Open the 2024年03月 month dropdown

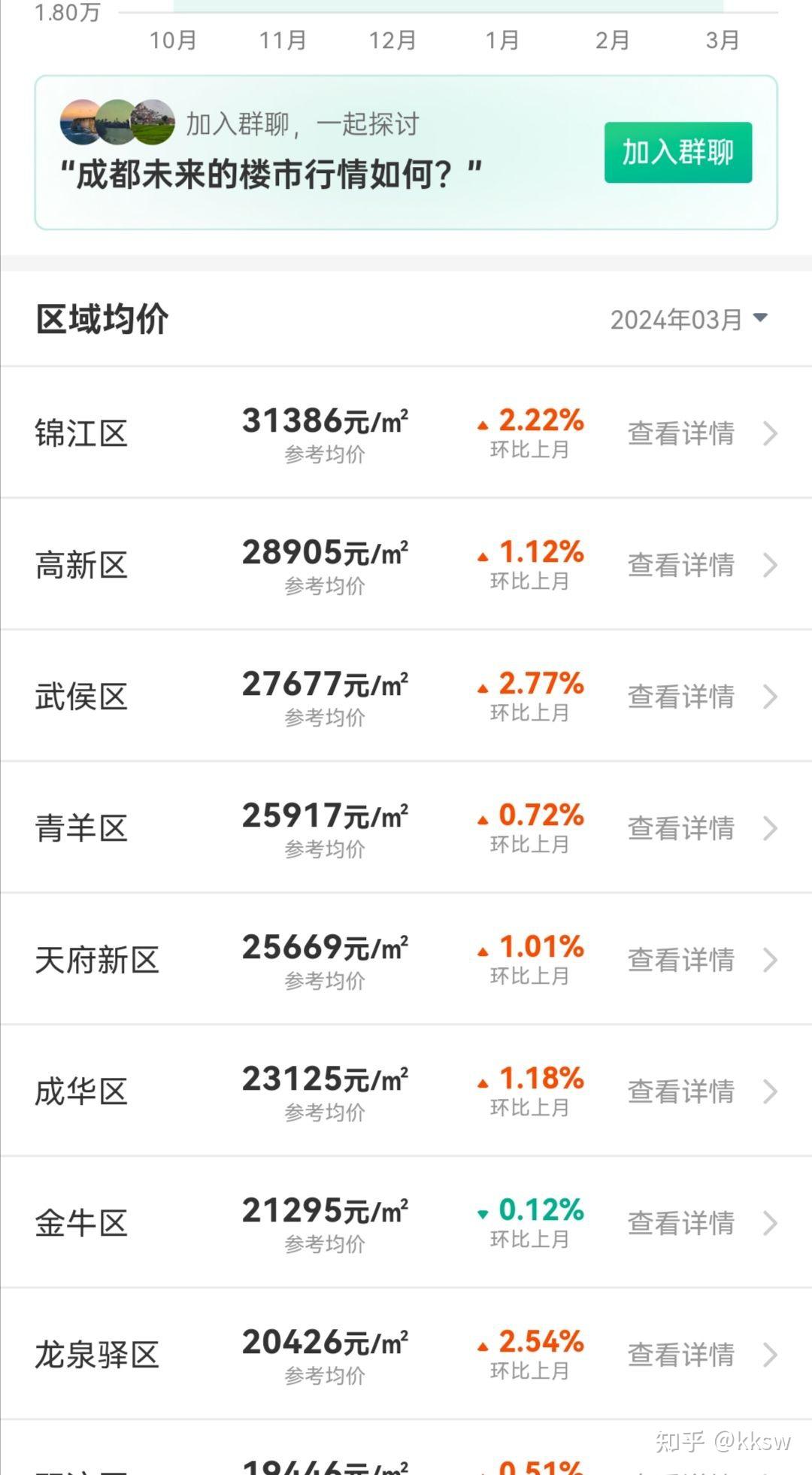tap(689, 320)
